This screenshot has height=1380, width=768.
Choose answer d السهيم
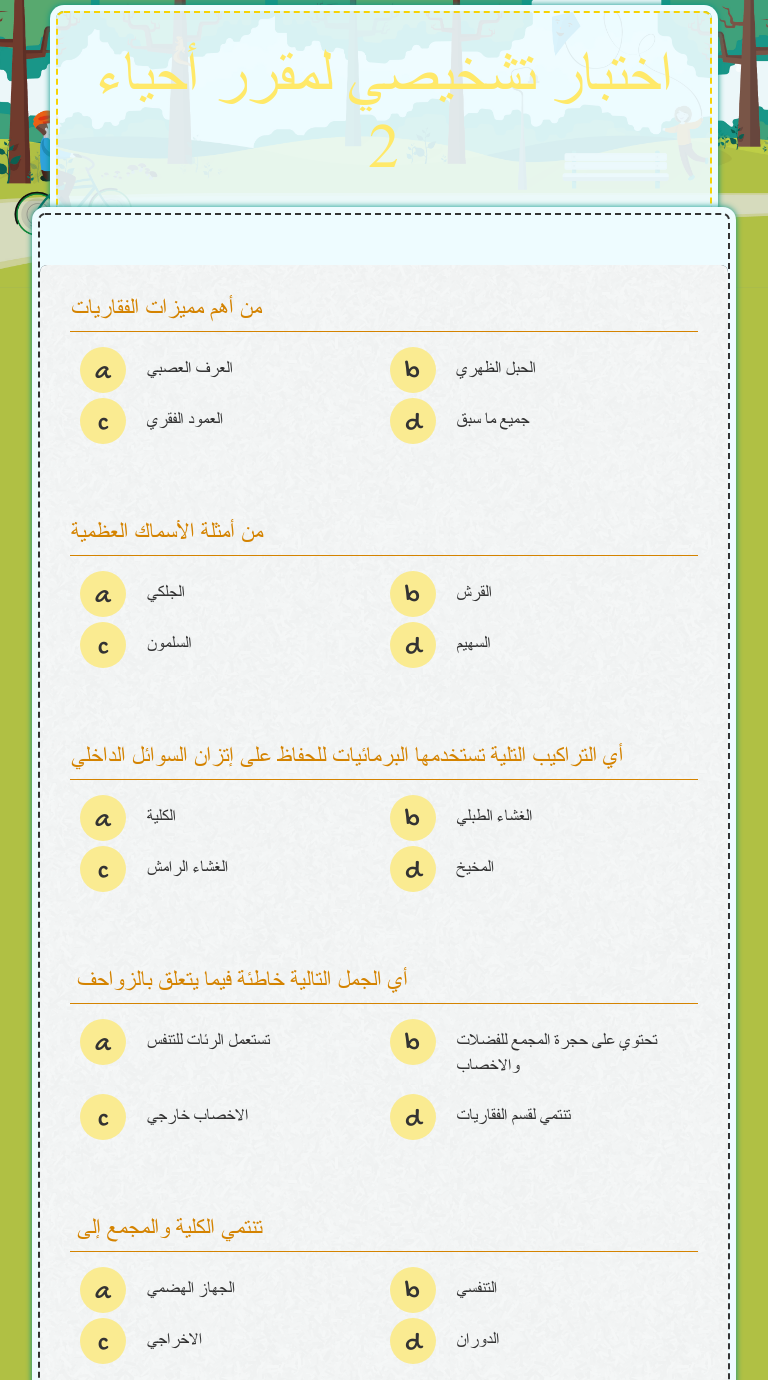[413, 645]
